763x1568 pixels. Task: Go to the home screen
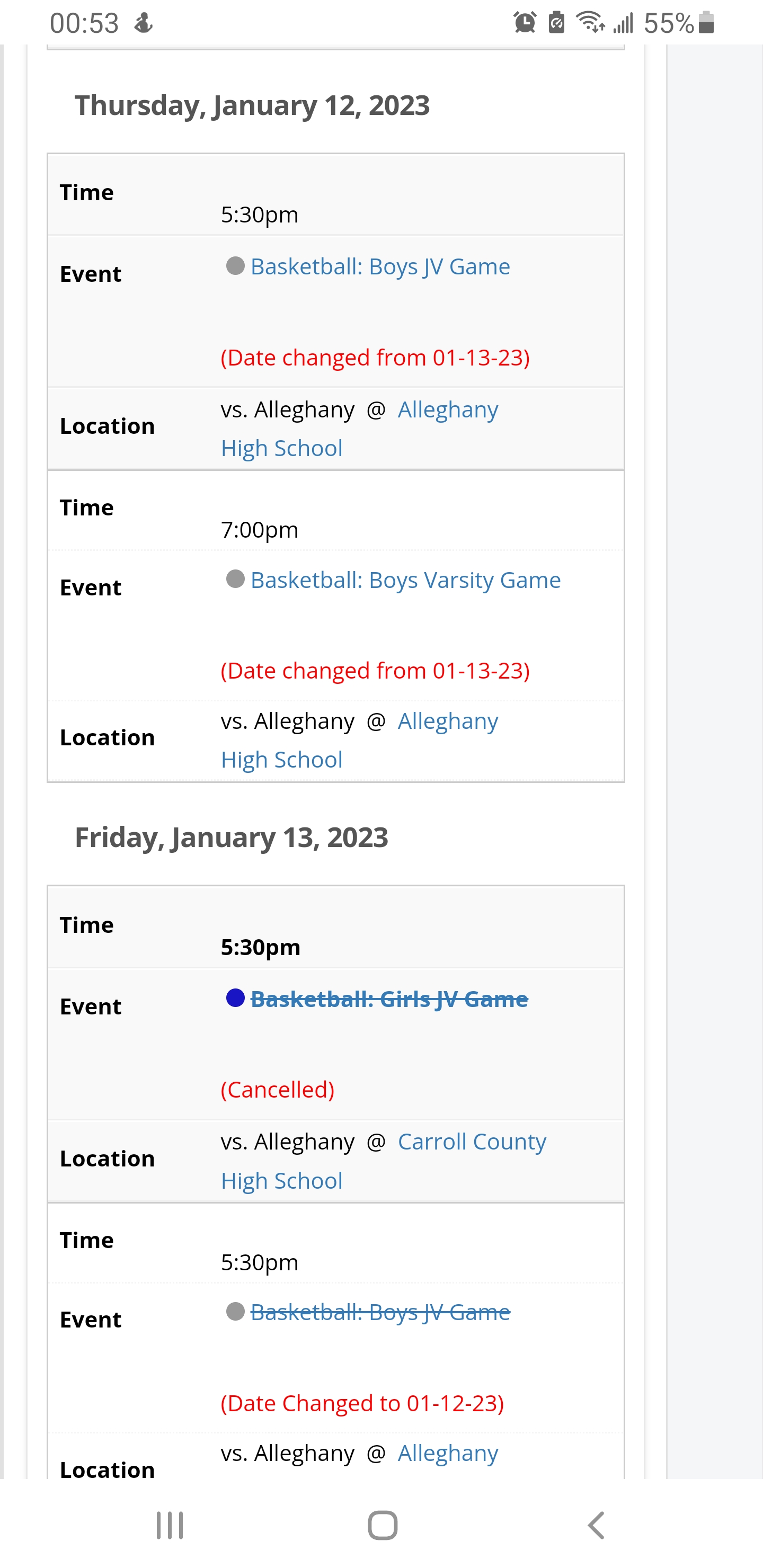coord(383,1526)
